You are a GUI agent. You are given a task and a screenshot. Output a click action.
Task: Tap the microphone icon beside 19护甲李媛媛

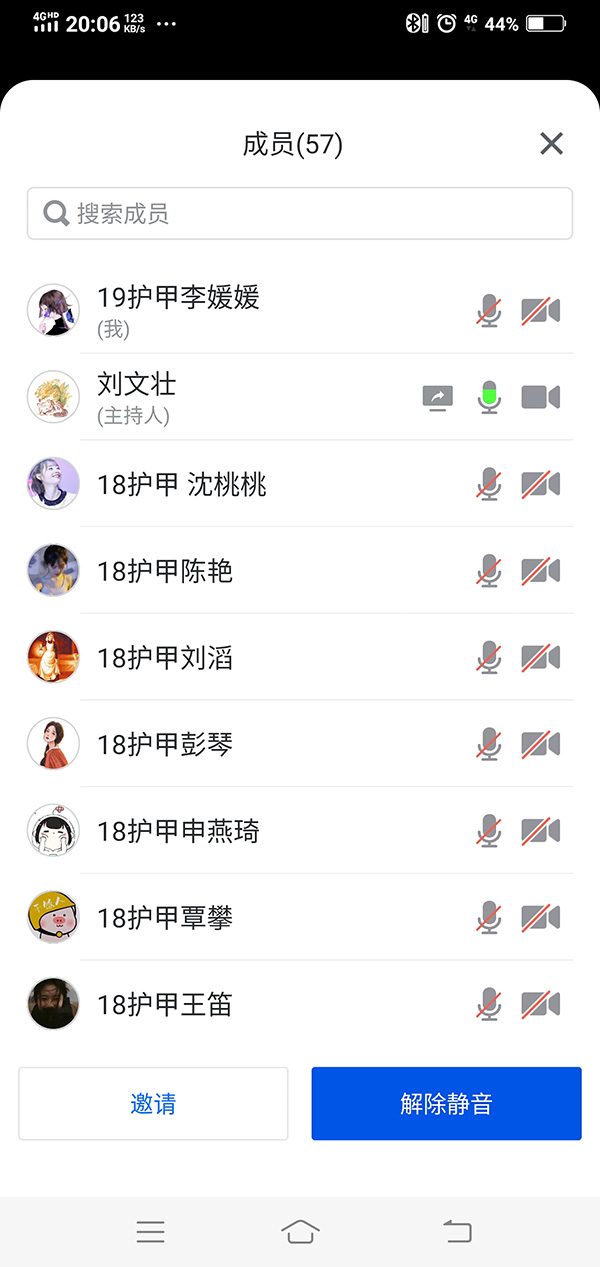tap(488, 311)
